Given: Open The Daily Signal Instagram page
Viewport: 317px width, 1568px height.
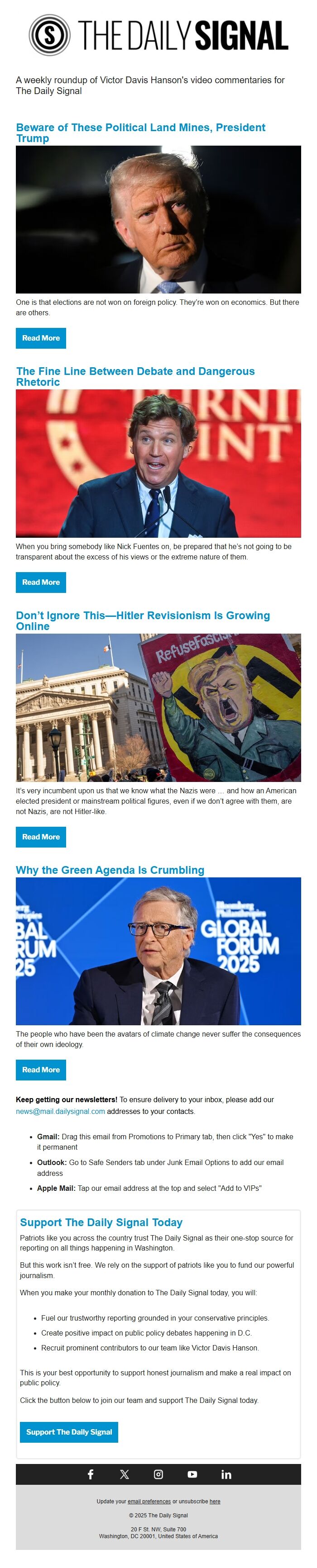Looking at the screenshot, I should [158, 1473].
